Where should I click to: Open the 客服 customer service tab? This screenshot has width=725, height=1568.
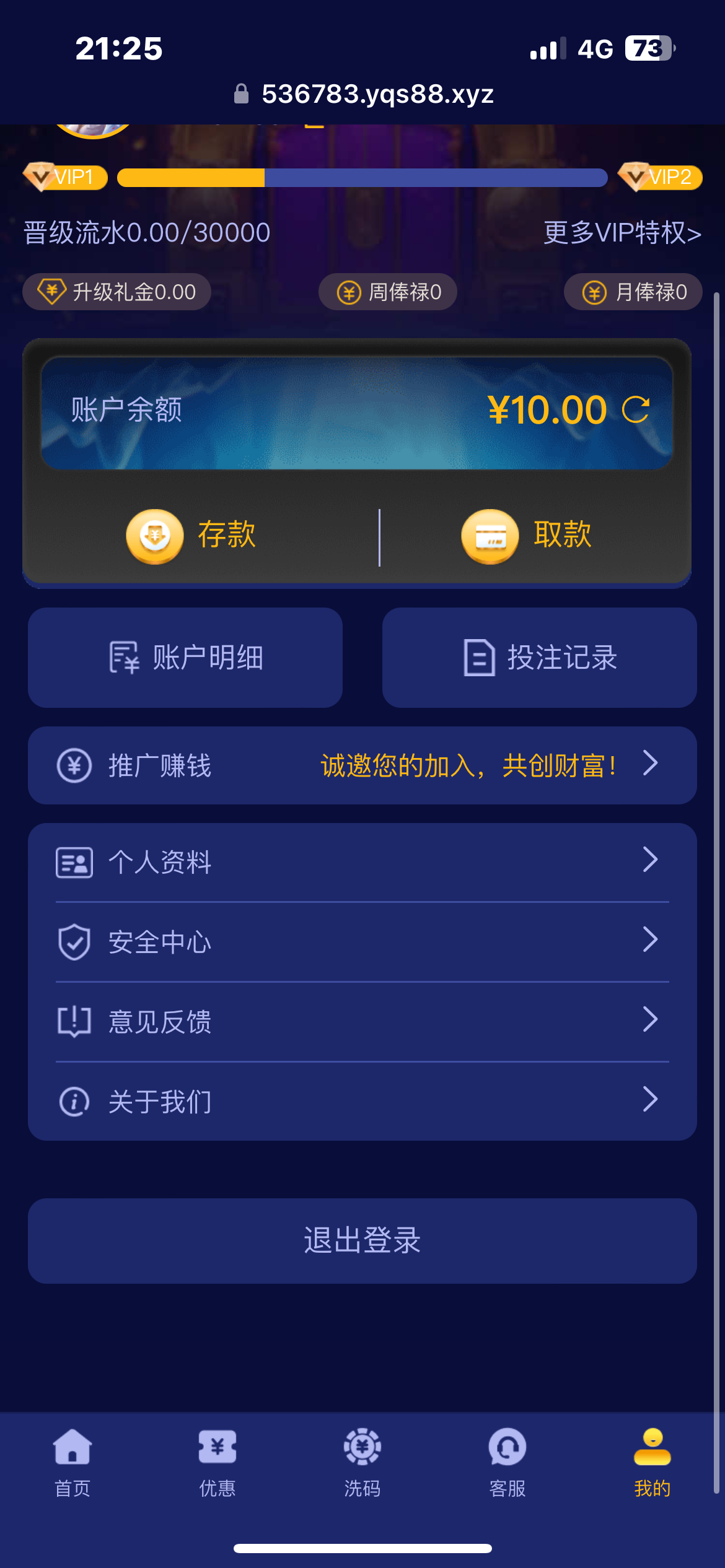(x=507, y=1461)
